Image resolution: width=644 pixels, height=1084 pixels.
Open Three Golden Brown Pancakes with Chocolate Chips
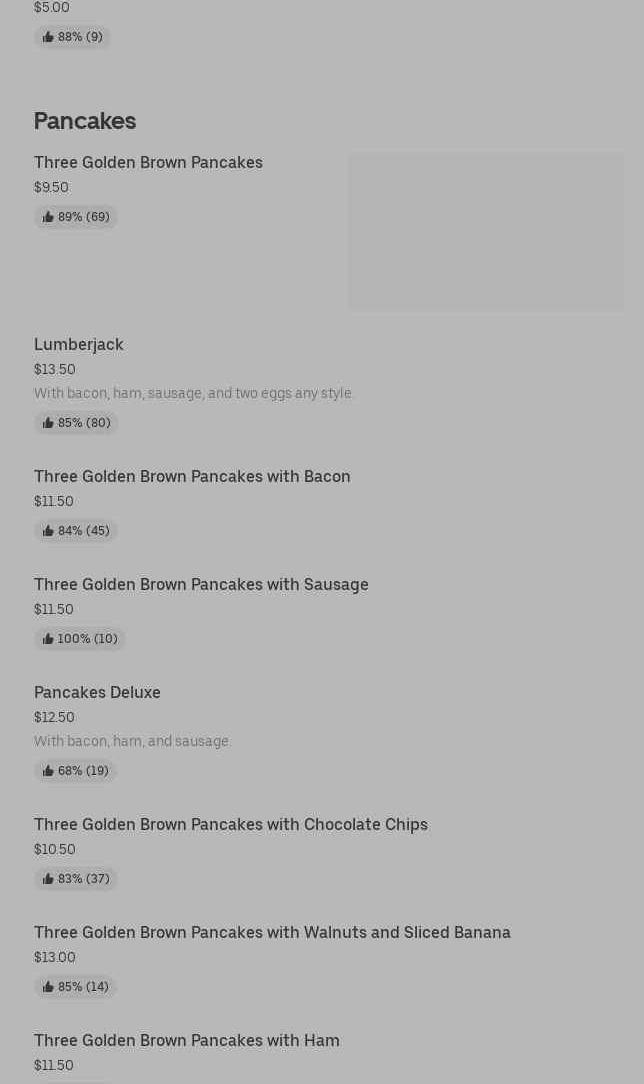(x=230, y=824)
